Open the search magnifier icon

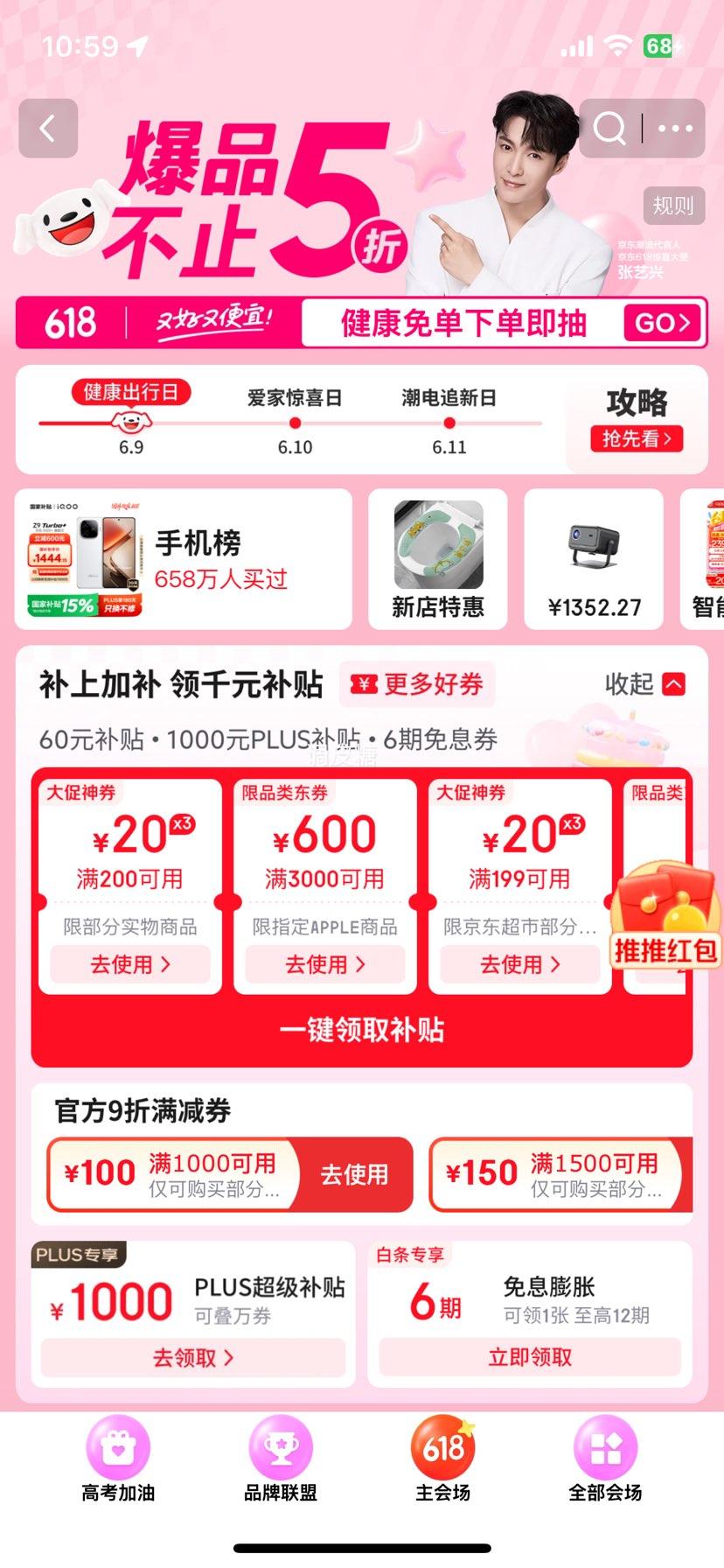pos(609,129)
